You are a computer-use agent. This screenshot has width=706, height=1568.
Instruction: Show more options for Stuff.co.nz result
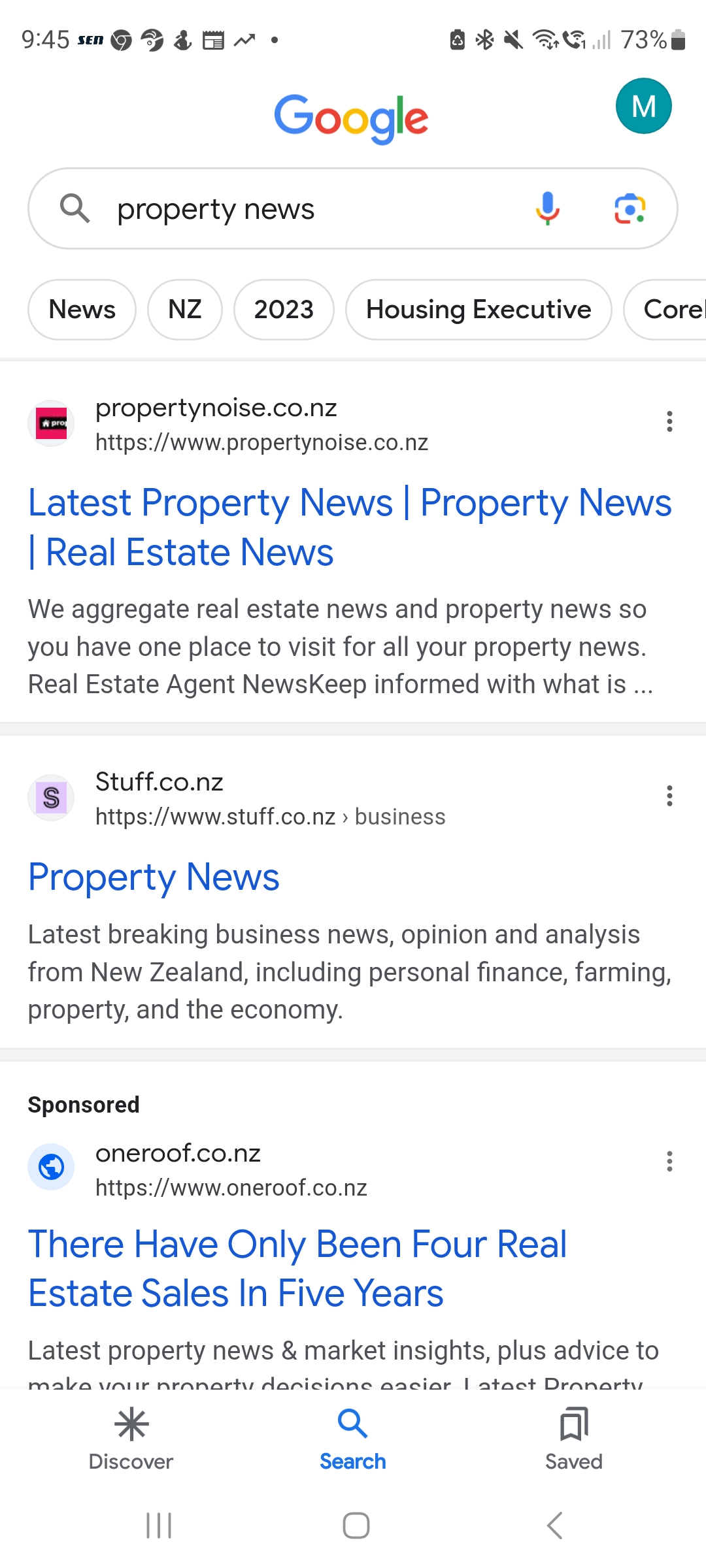coord(669,796)
